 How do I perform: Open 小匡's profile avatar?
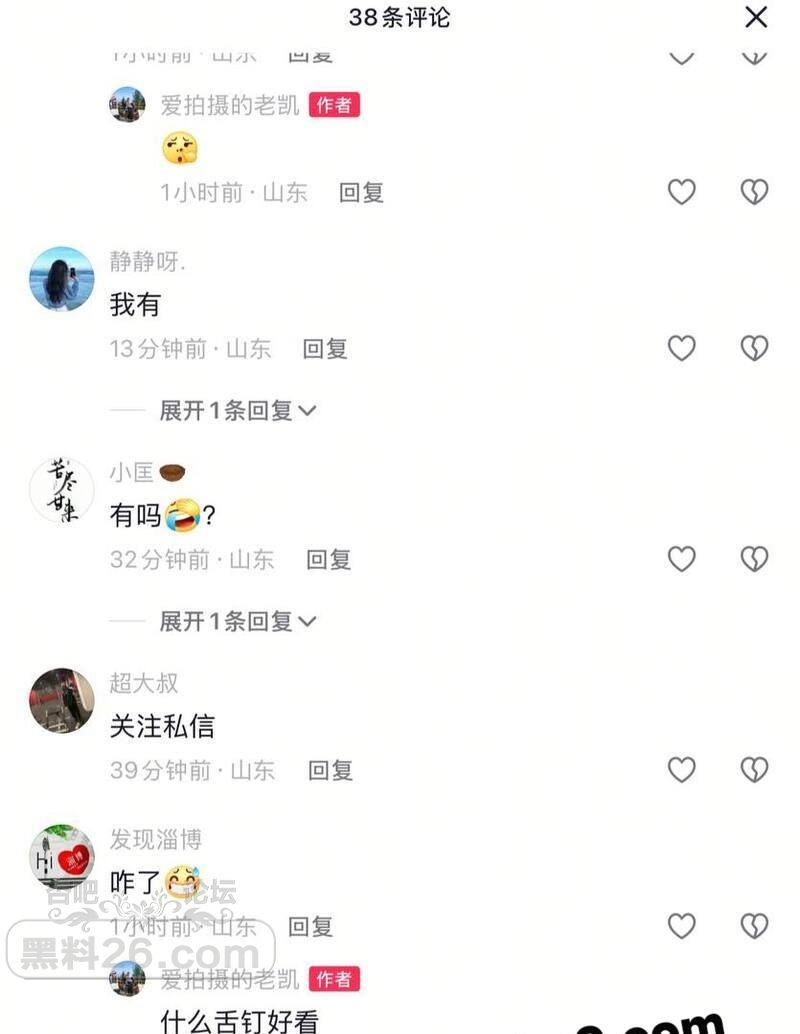tap(62, 490)
